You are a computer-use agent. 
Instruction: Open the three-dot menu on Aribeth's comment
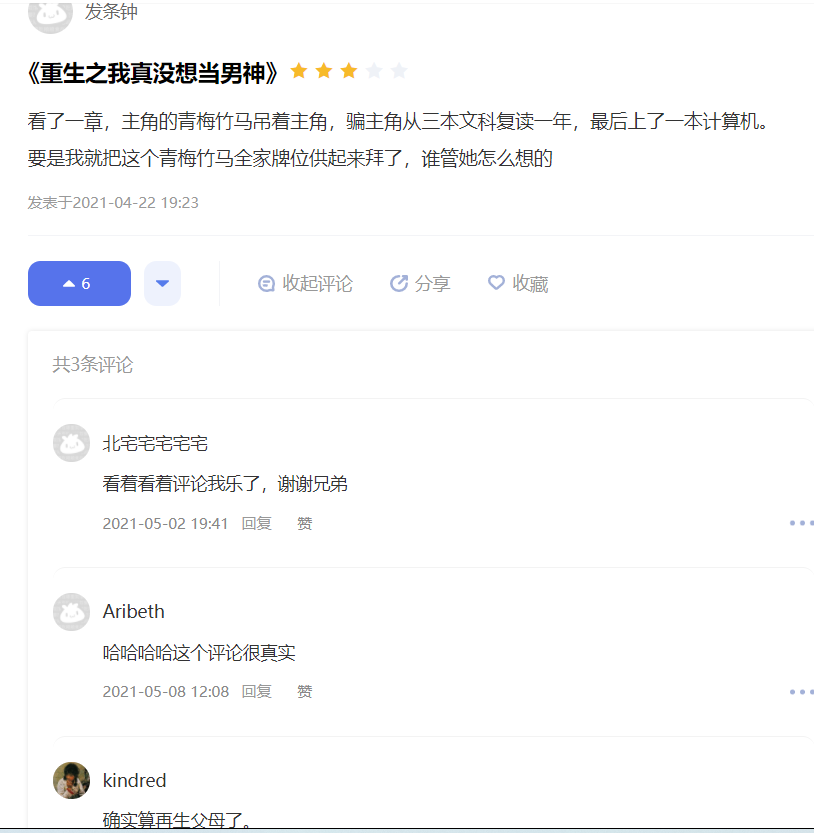799,691
